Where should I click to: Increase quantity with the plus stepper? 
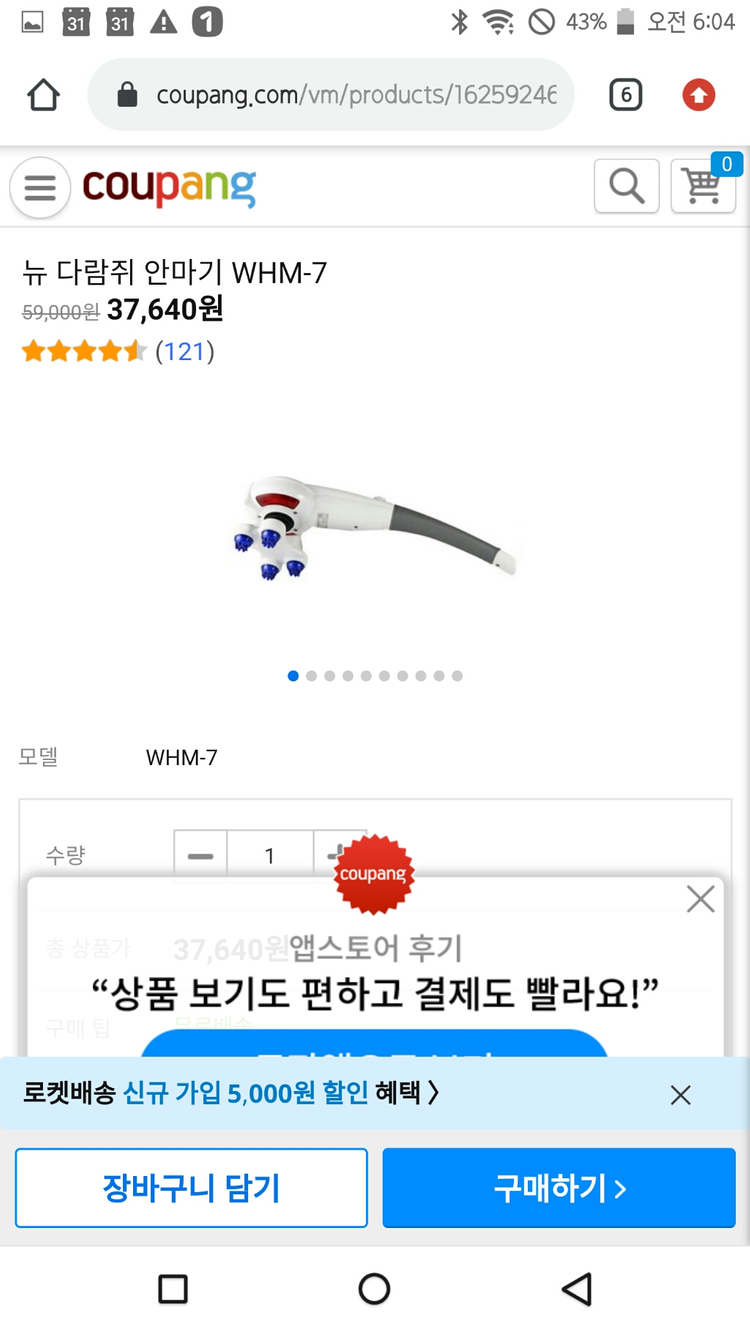click(339, 855)
